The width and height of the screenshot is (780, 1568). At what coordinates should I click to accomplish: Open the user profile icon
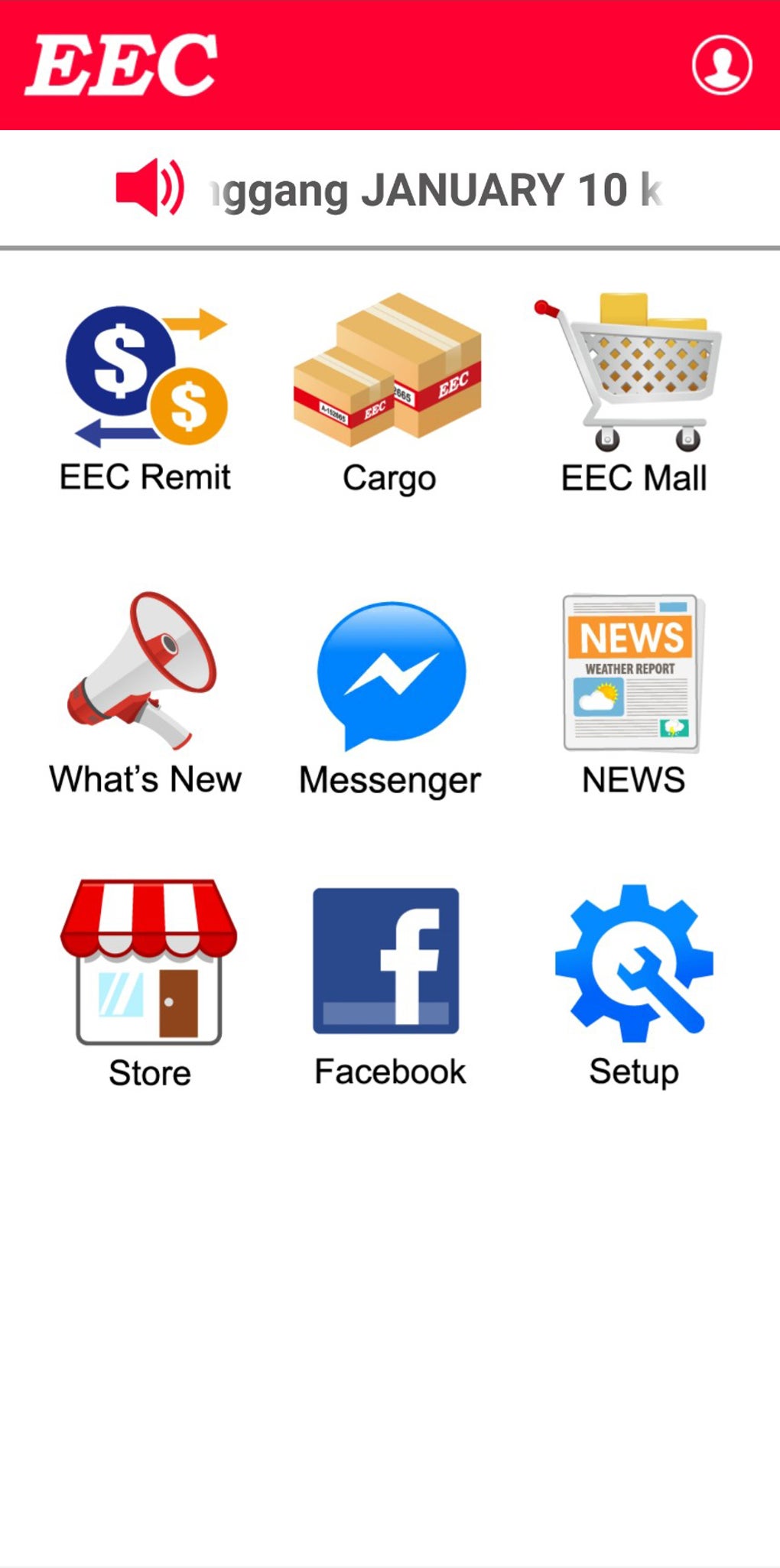coord(721,65)
